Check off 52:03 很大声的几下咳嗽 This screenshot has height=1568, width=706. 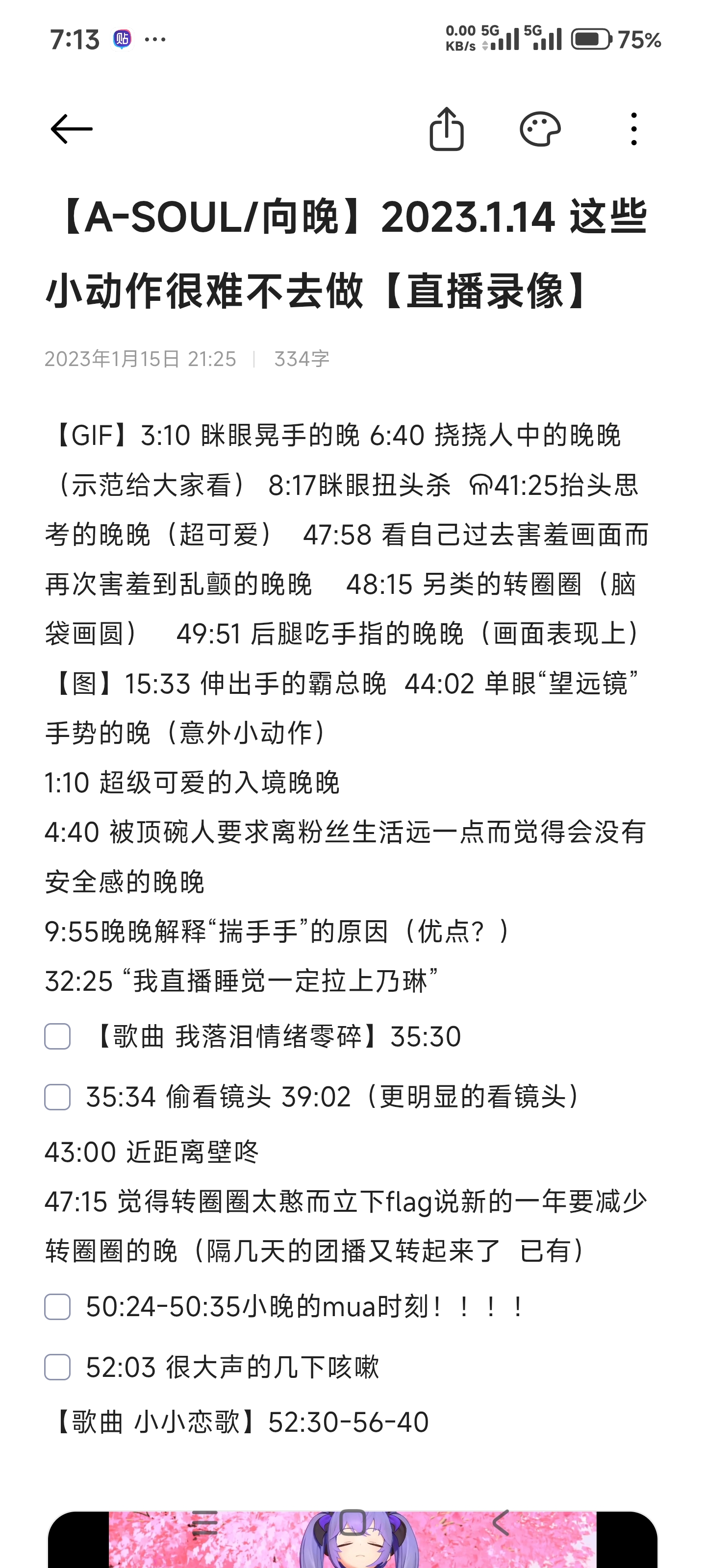(x=58, y=1367)
